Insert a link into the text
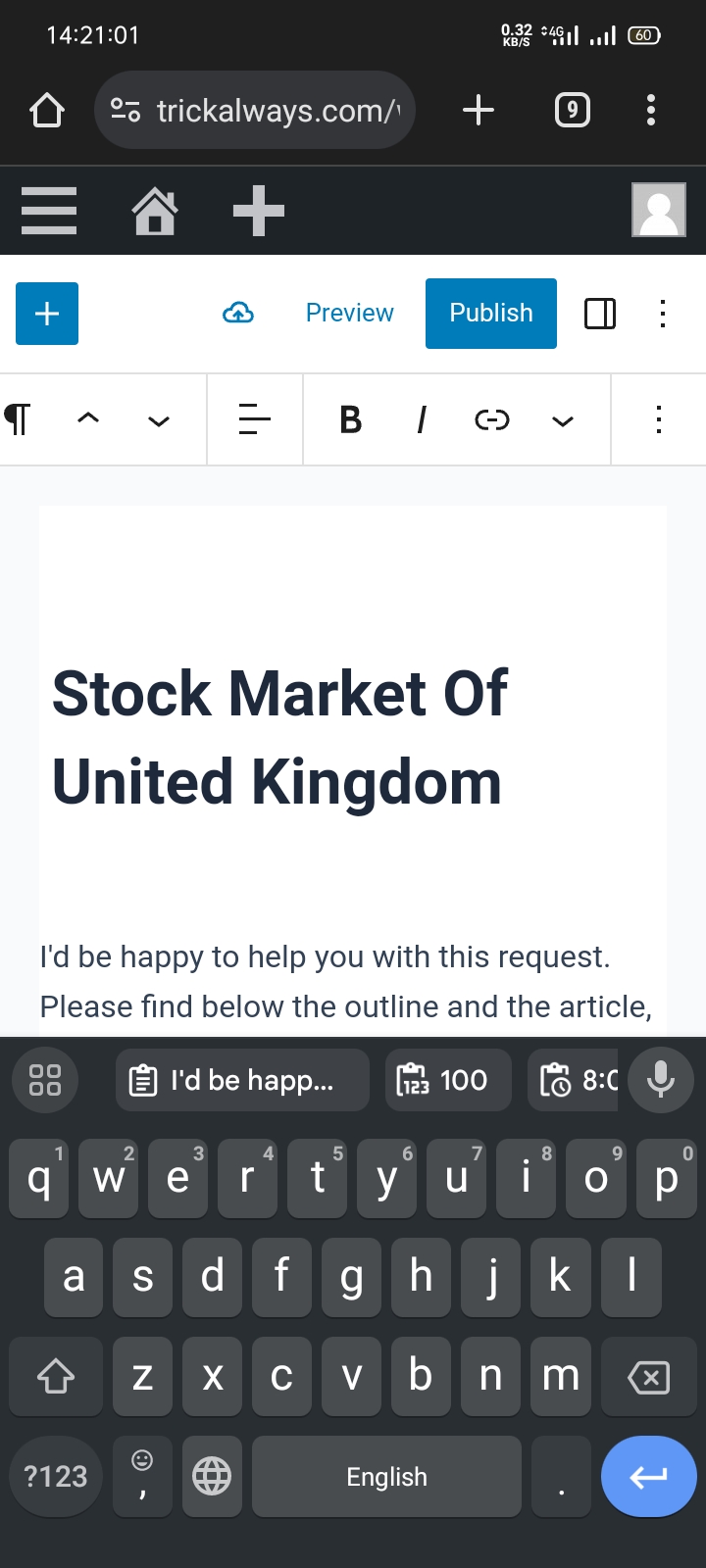Viewport: 706px width, 1568px height. point(491,420)
